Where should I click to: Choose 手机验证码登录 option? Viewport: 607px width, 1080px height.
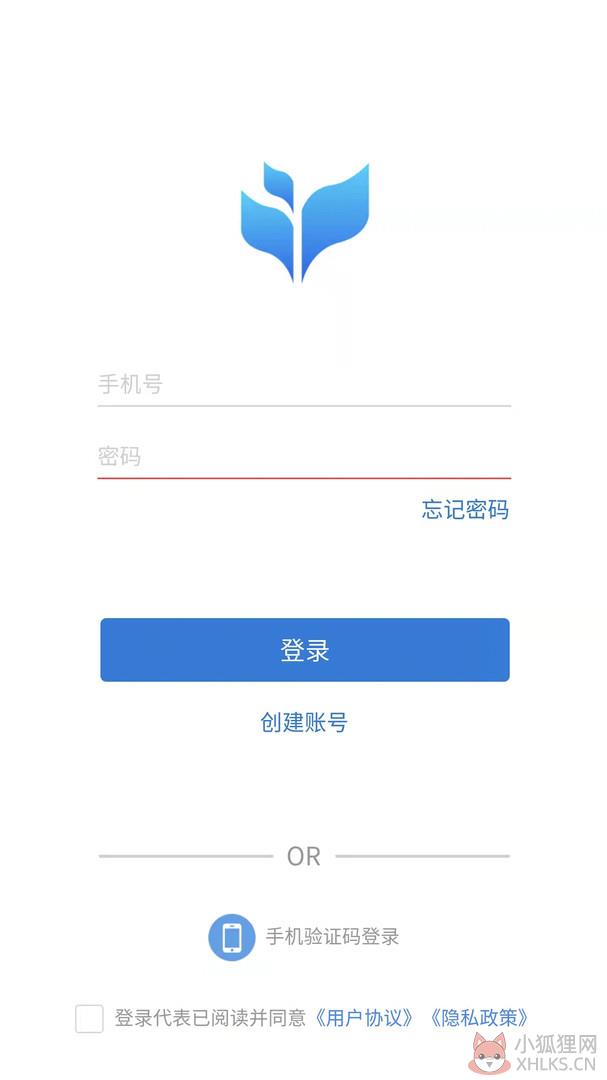pos(304,937)
